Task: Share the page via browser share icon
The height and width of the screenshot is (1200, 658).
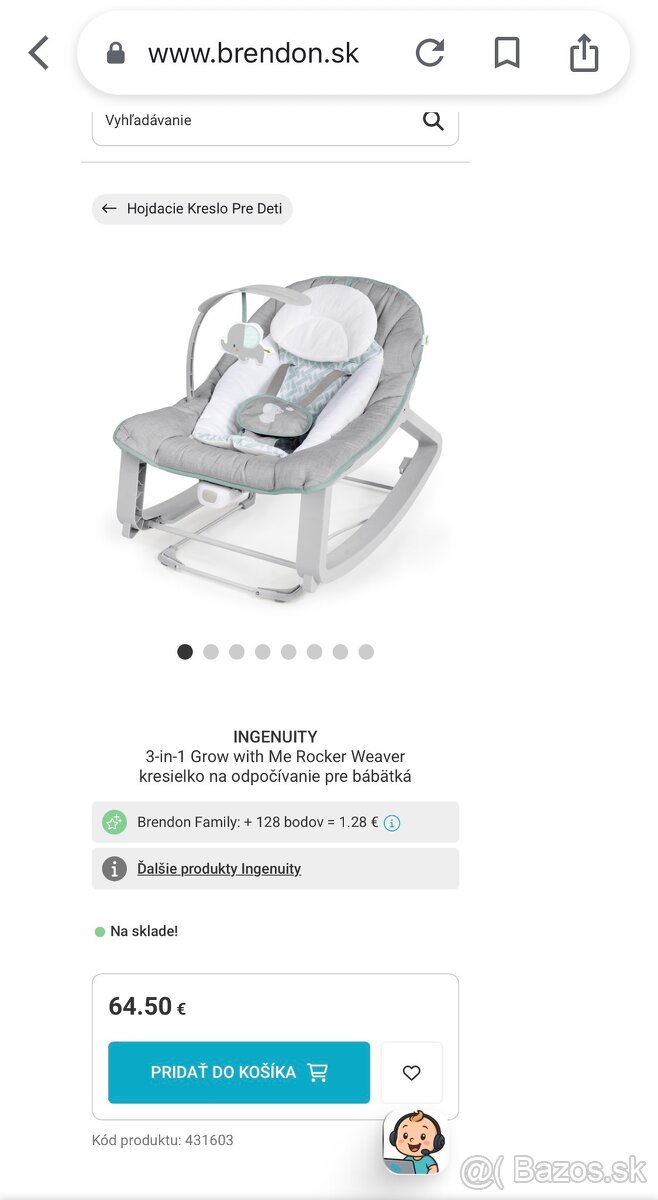Action: pos(584,53)
